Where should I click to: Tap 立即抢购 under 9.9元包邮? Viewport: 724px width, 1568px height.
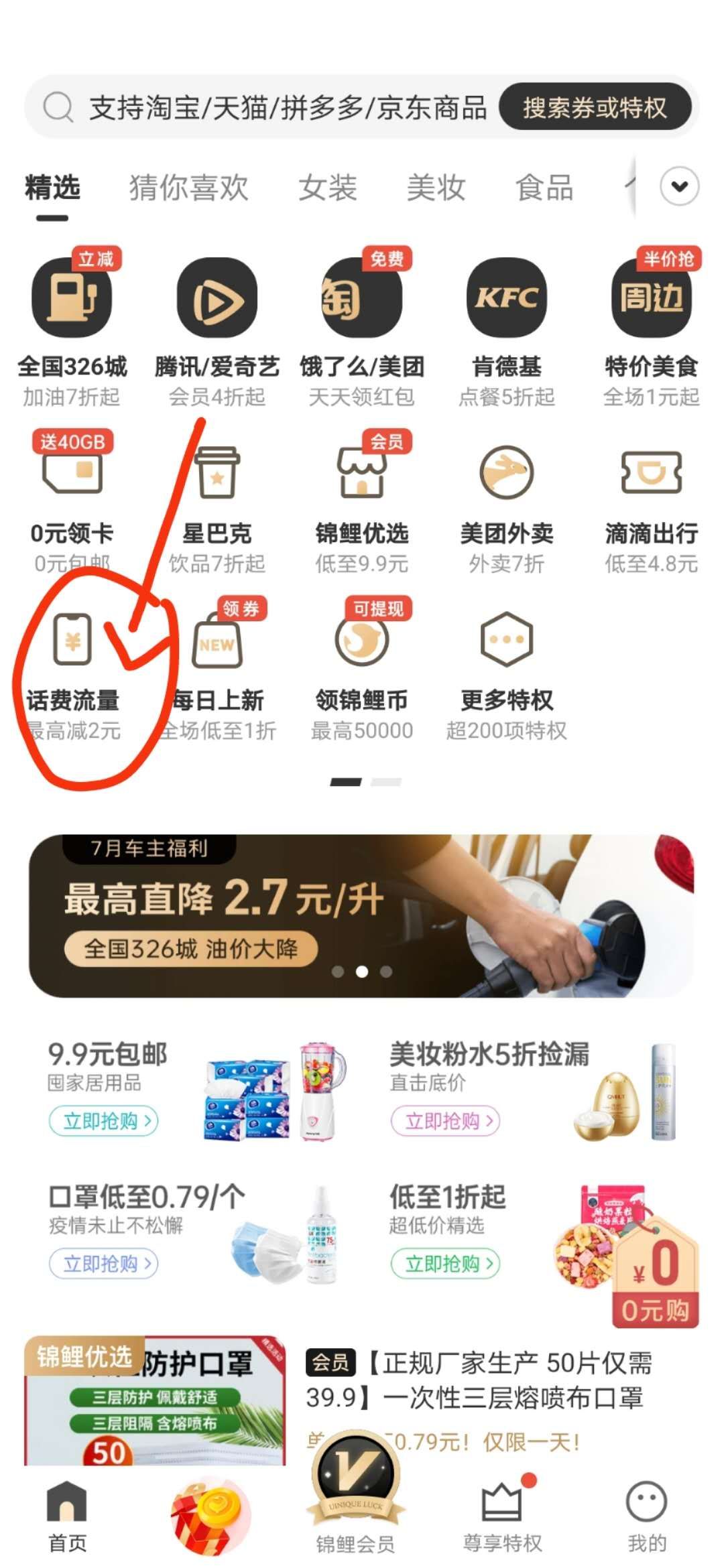pos(104,1121)
